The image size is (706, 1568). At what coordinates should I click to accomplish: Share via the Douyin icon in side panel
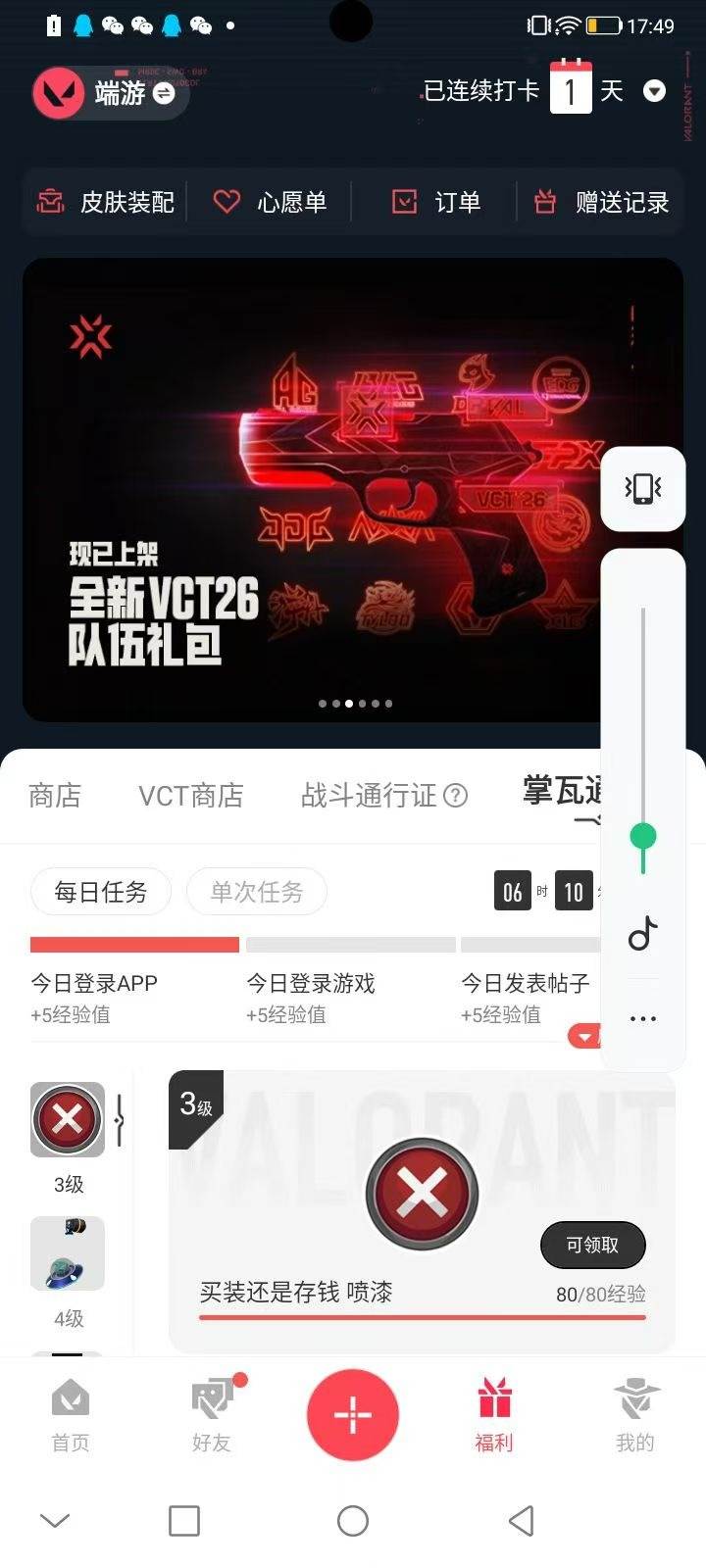click(642, 934)
